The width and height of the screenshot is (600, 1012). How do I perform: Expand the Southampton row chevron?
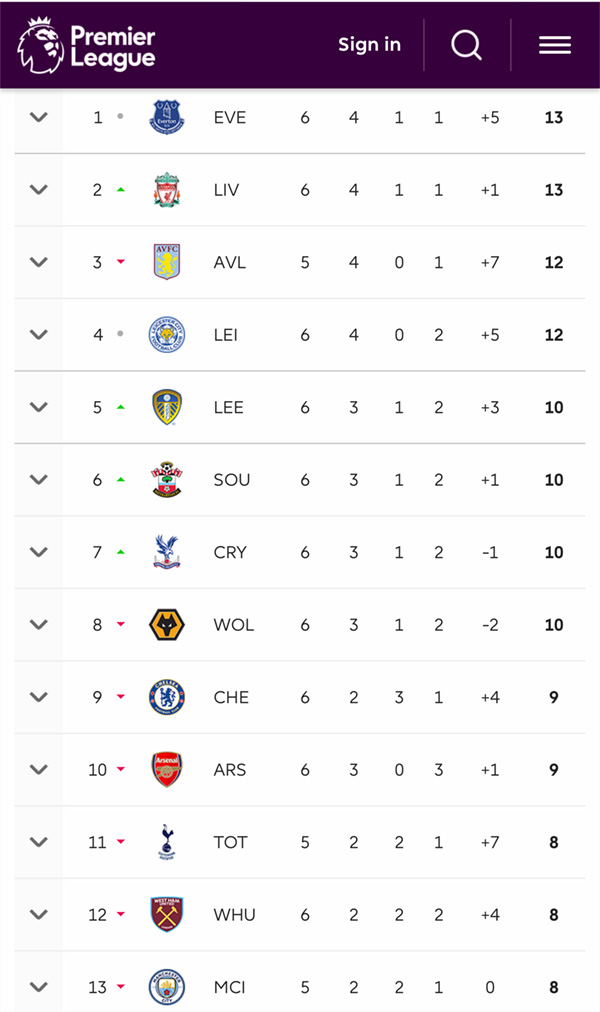coord(39,480)
